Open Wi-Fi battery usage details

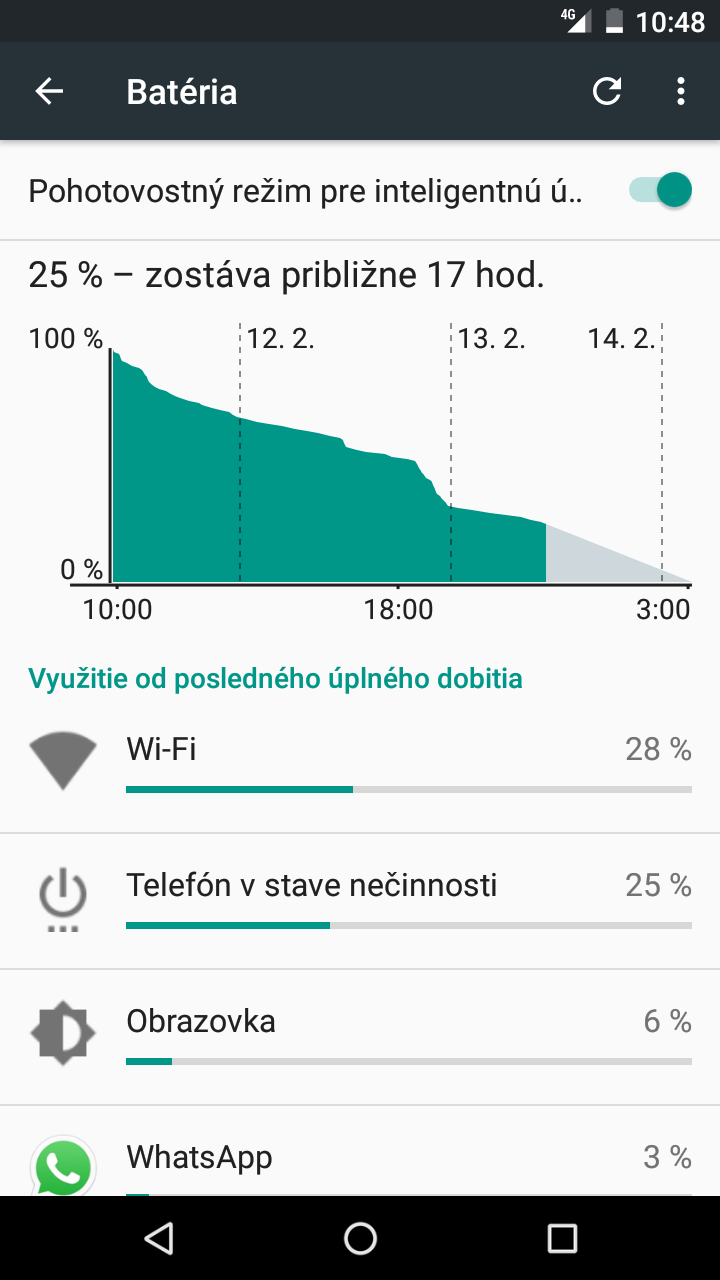point(360,765)
